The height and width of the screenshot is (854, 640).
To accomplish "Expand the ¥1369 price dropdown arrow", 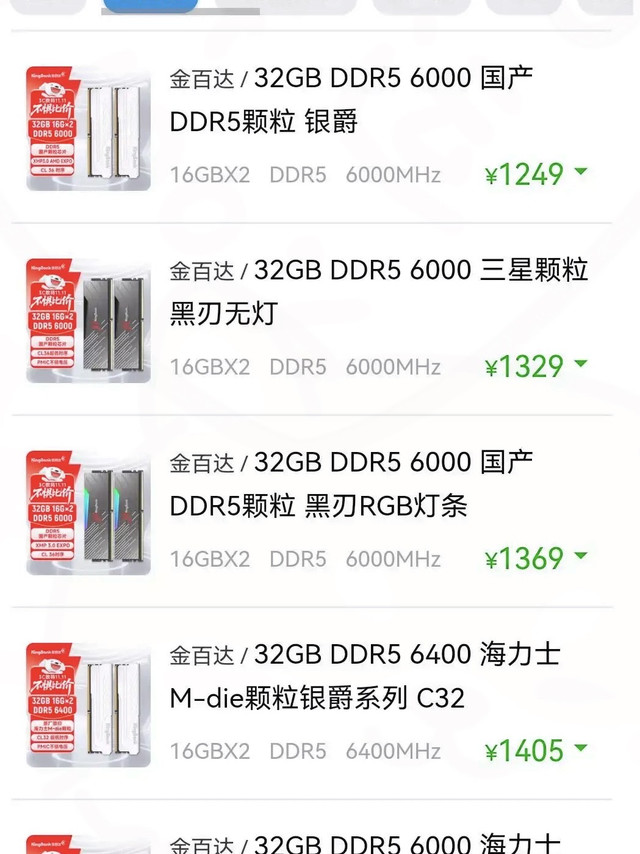I will [581, 557].
